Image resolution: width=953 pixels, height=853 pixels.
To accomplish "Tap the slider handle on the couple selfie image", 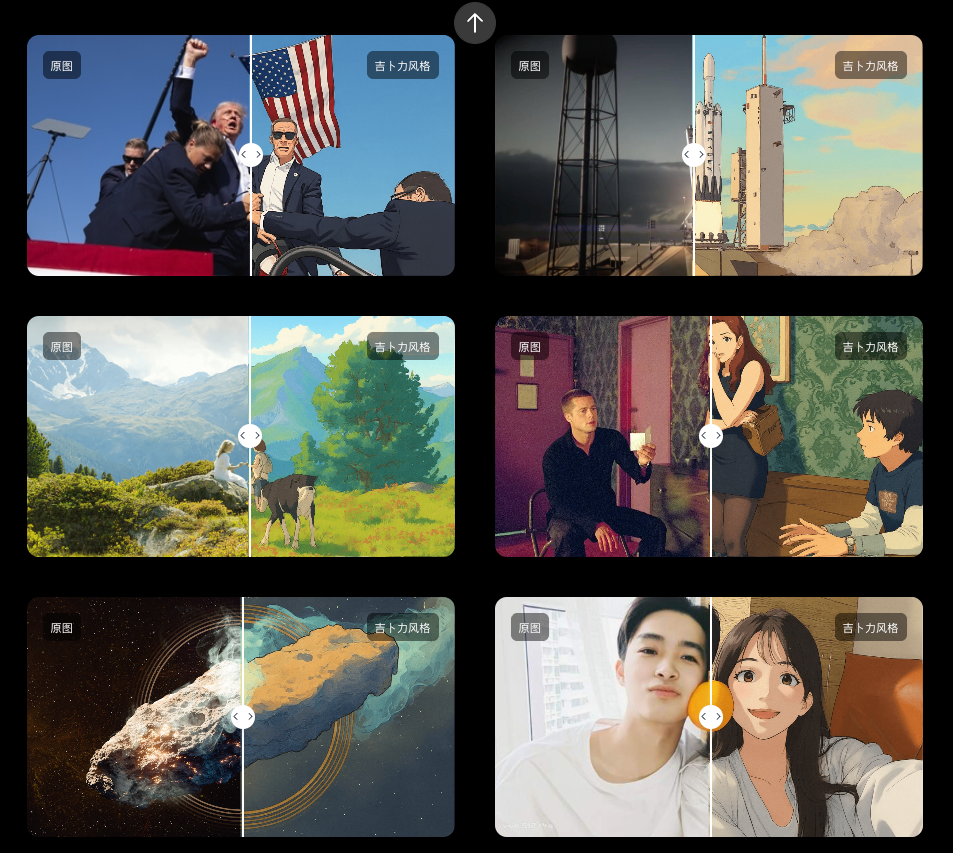I will pyautogui.click(x=710, y=717).
